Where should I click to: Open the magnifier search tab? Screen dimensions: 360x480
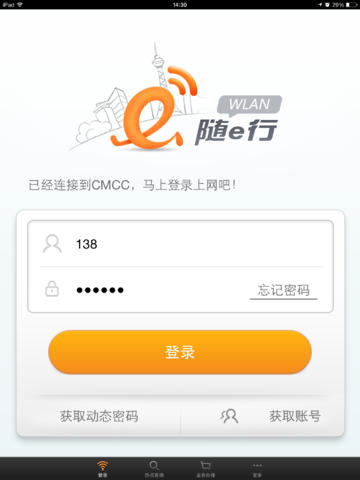pos(154,469)
